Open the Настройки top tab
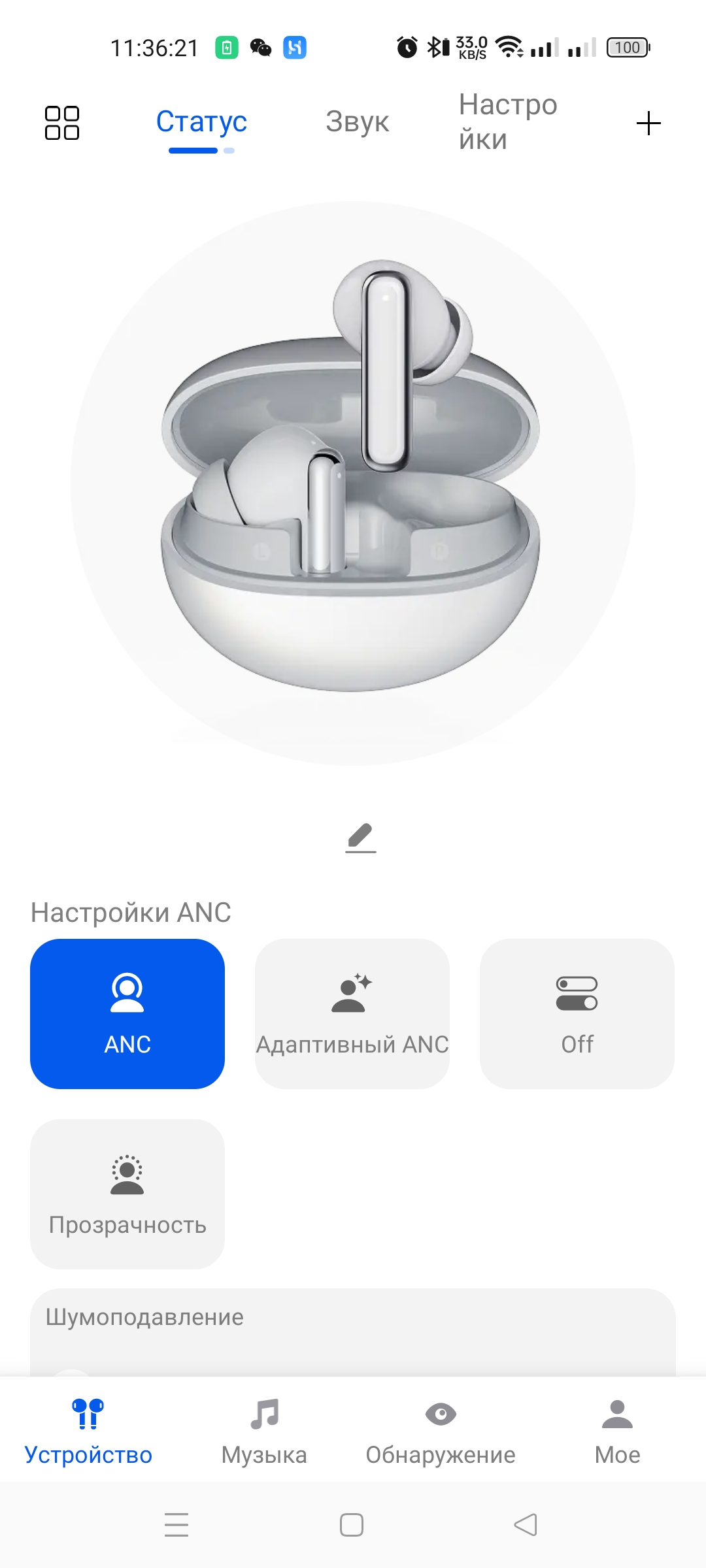 508,122
